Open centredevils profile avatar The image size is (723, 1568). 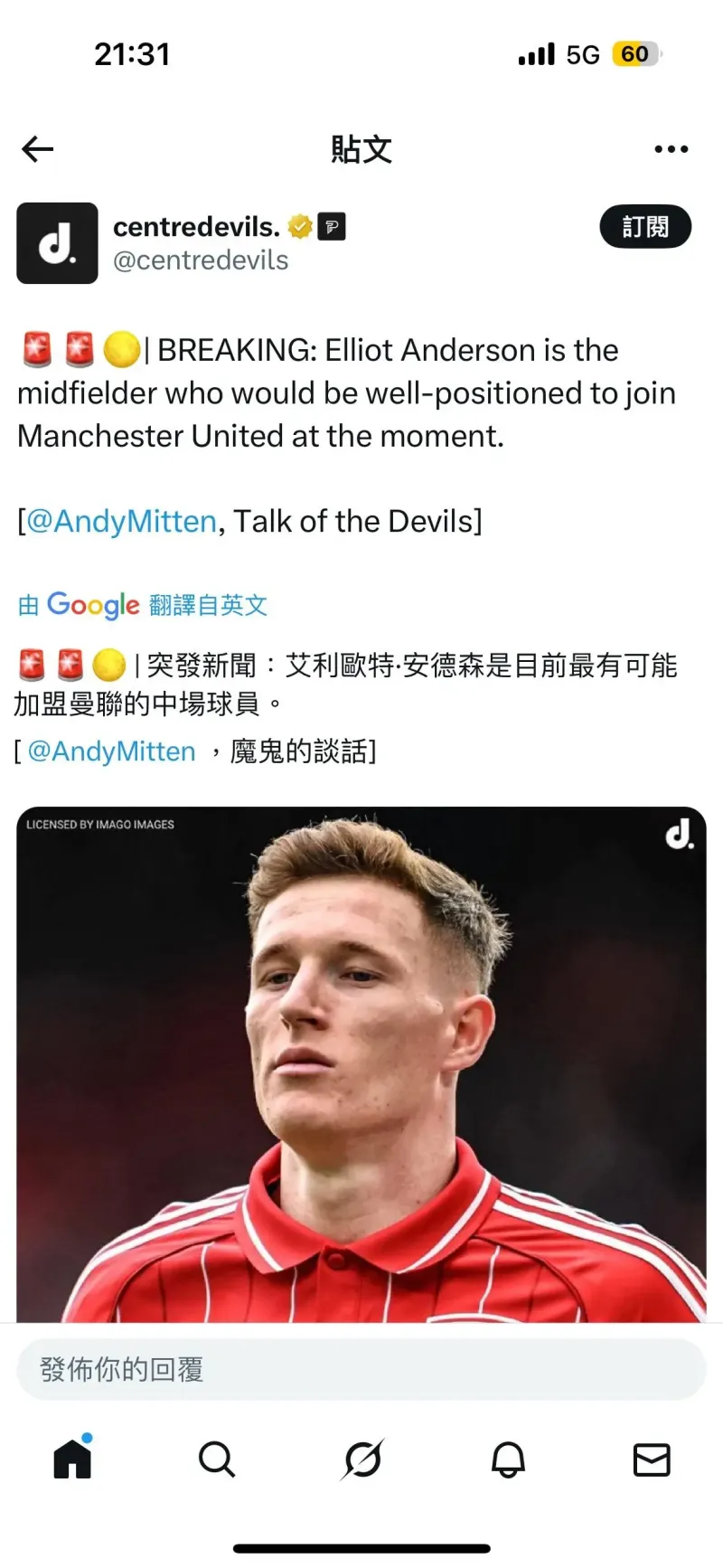[x=57, y=243]
